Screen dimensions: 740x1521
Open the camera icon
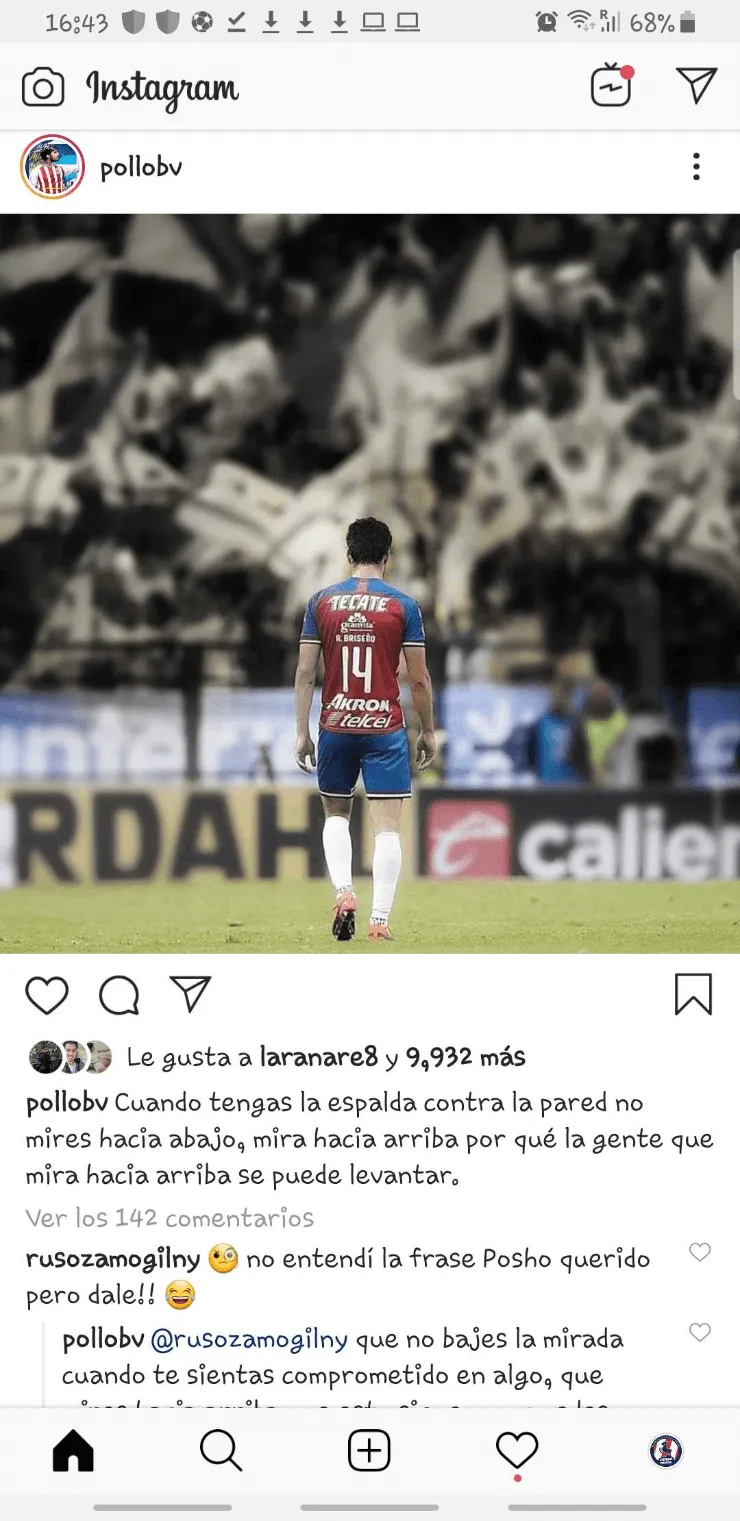point(43,88)
